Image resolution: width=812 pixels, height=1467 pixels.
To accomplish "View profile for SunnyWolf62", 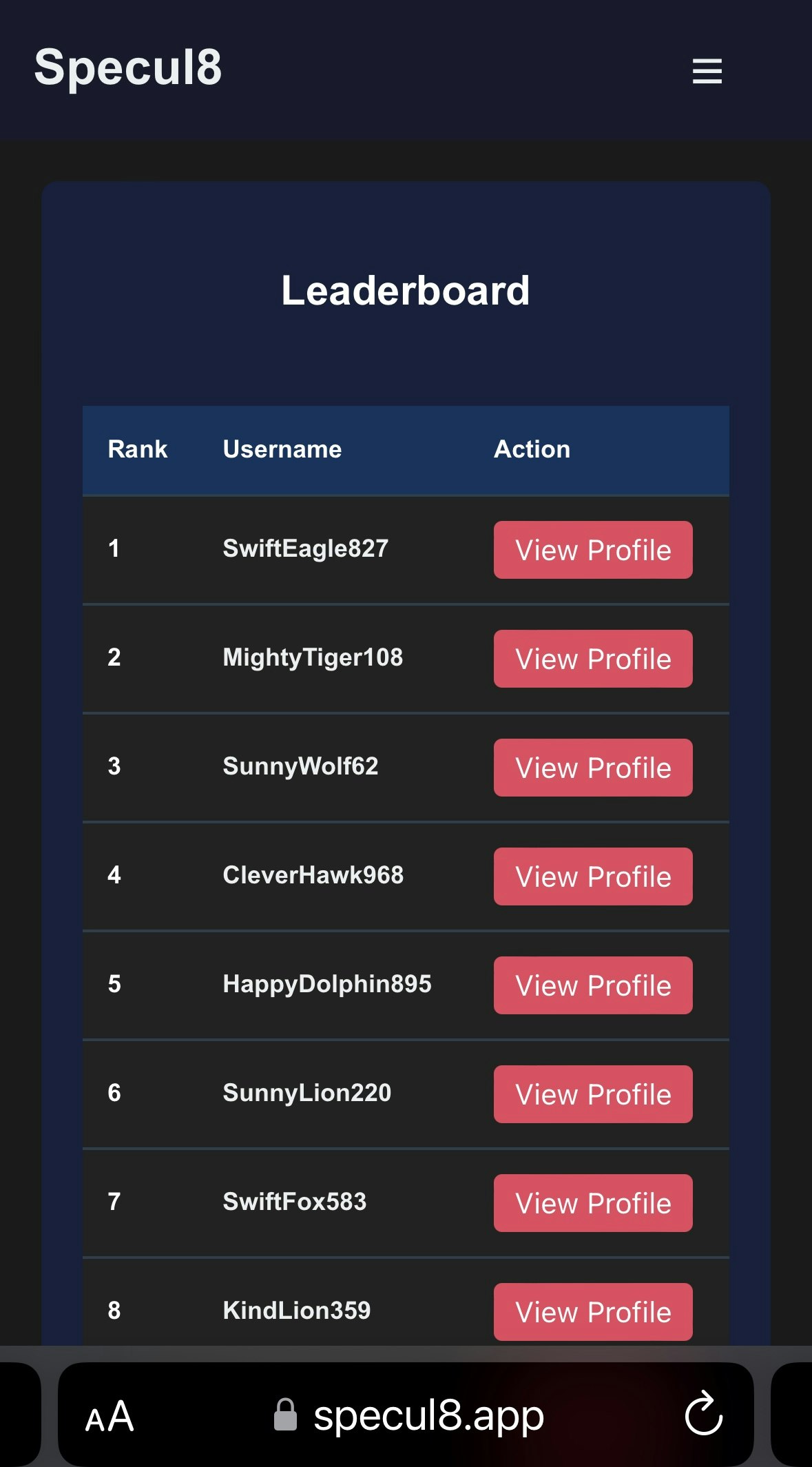I will coord(592,768).
